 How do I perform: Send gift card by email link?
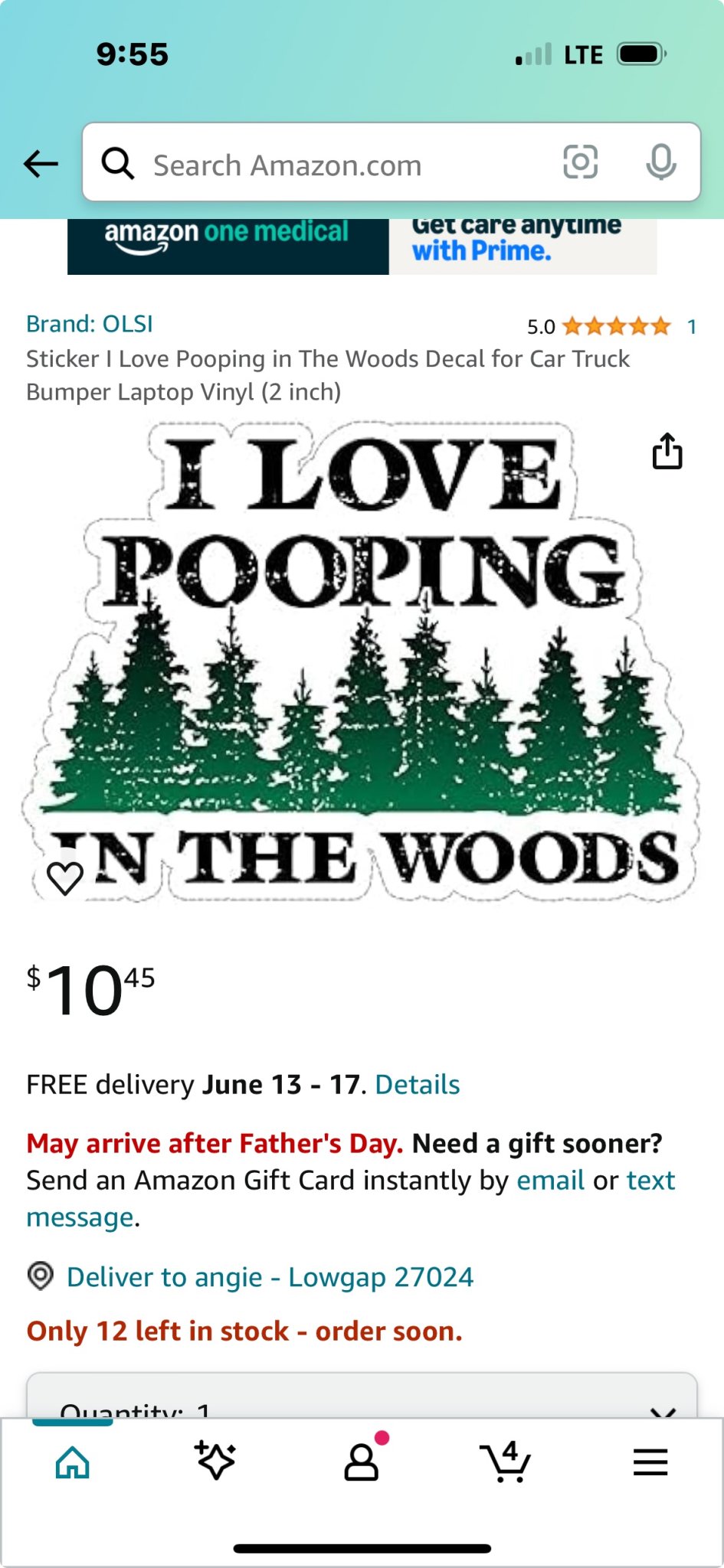(550, 1180)
